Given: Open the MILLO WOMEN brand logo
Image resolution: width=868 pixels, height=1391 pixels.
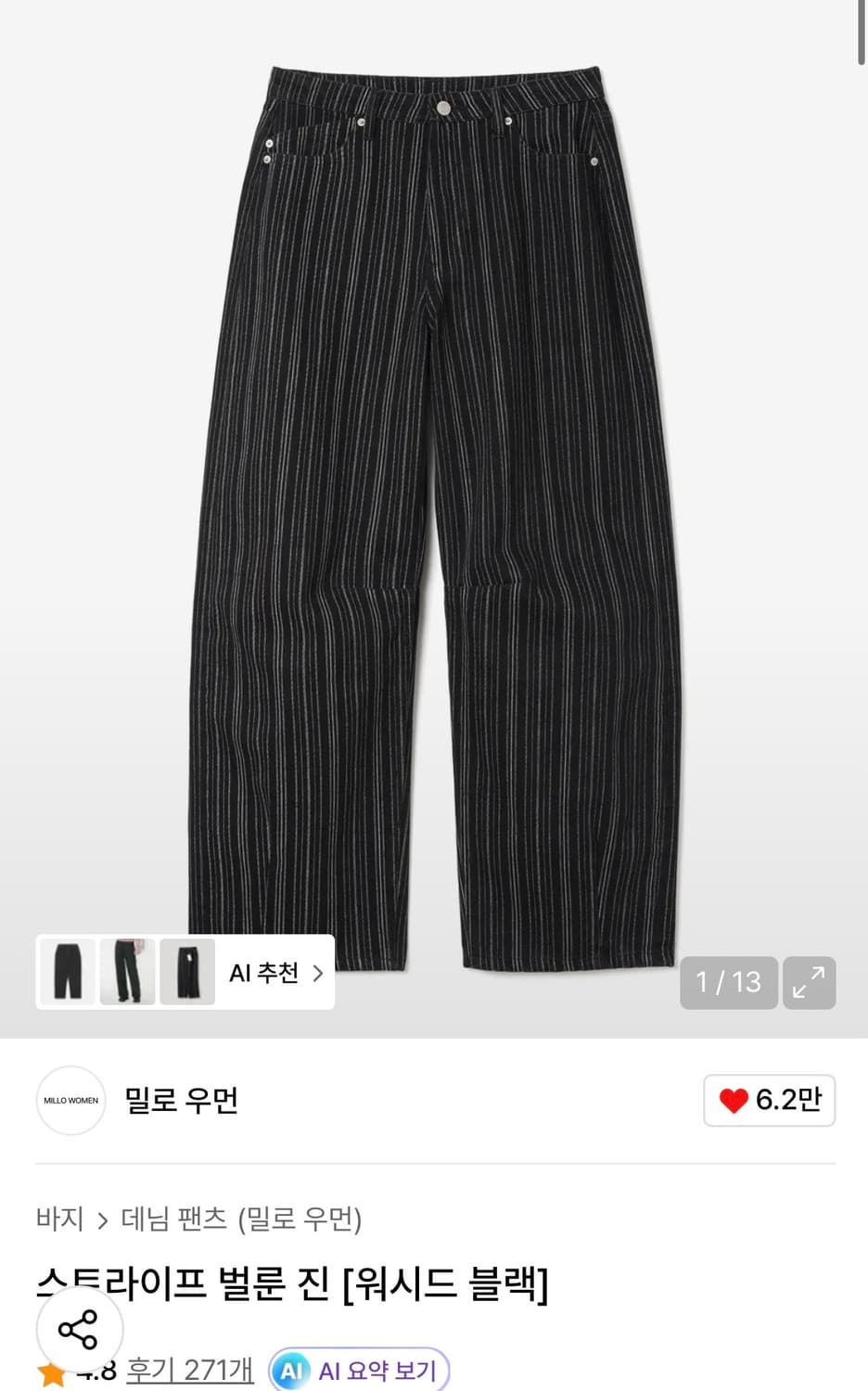Looking at the screenshot, I should [x=70, y=1101].
